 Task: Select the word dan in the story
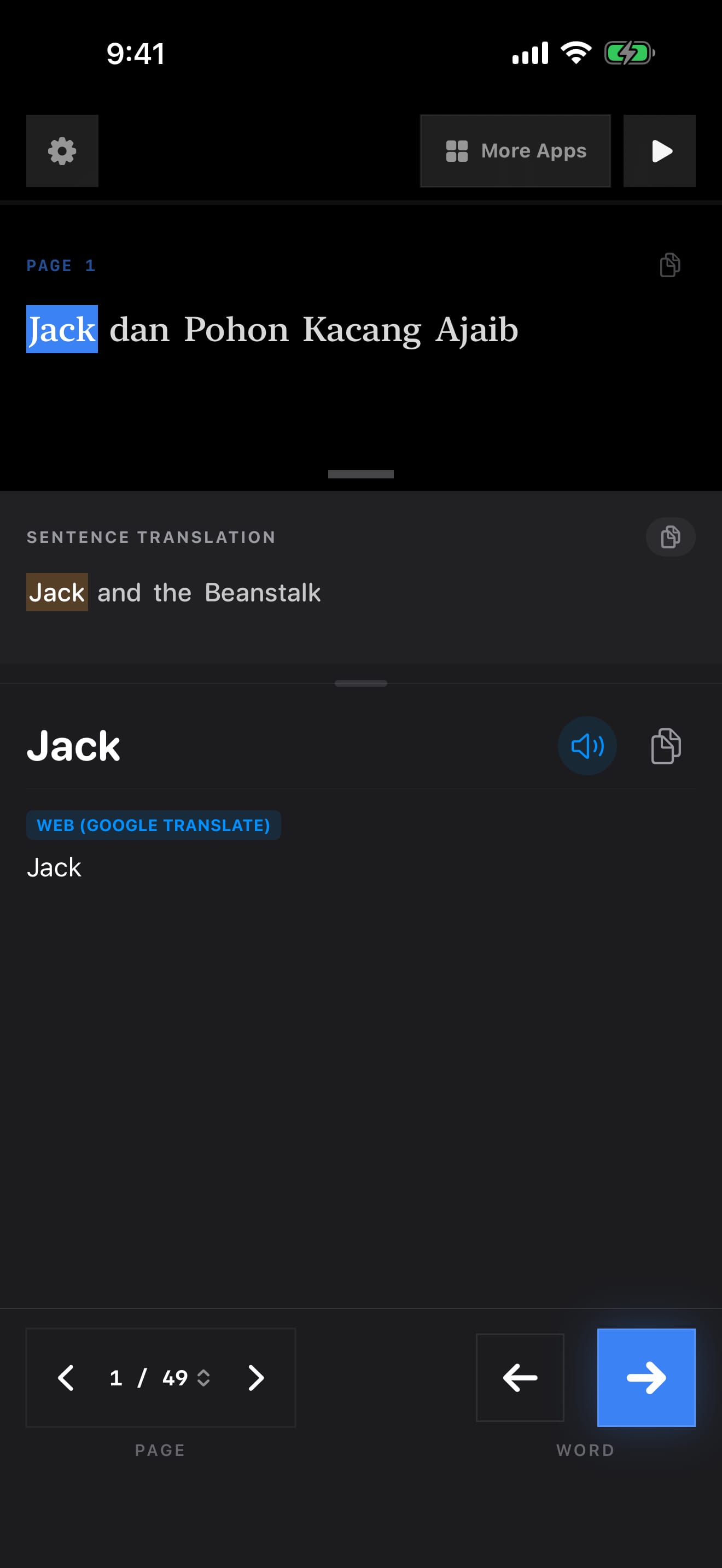(x=139, y=329)
